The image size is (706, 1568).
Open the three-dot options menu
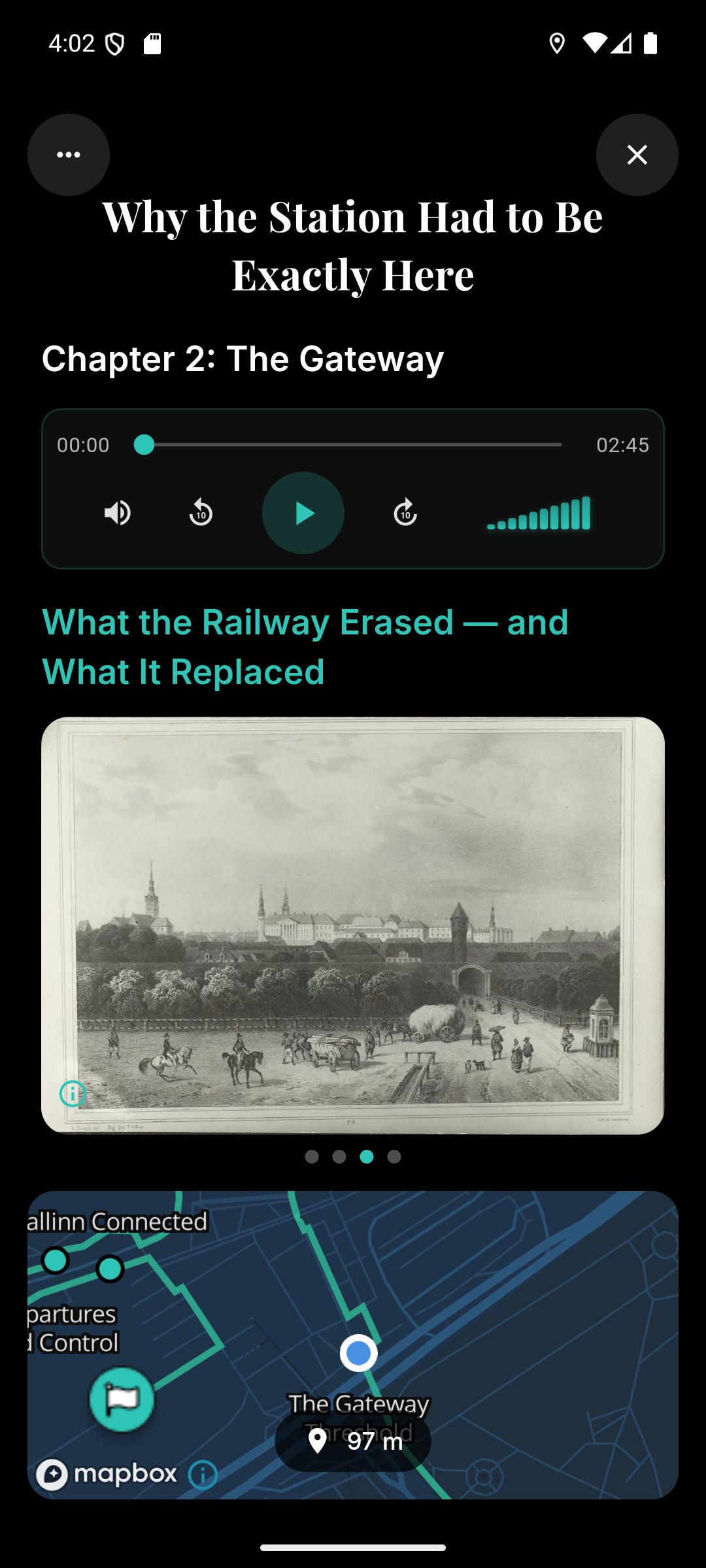[x=69, y=155]
